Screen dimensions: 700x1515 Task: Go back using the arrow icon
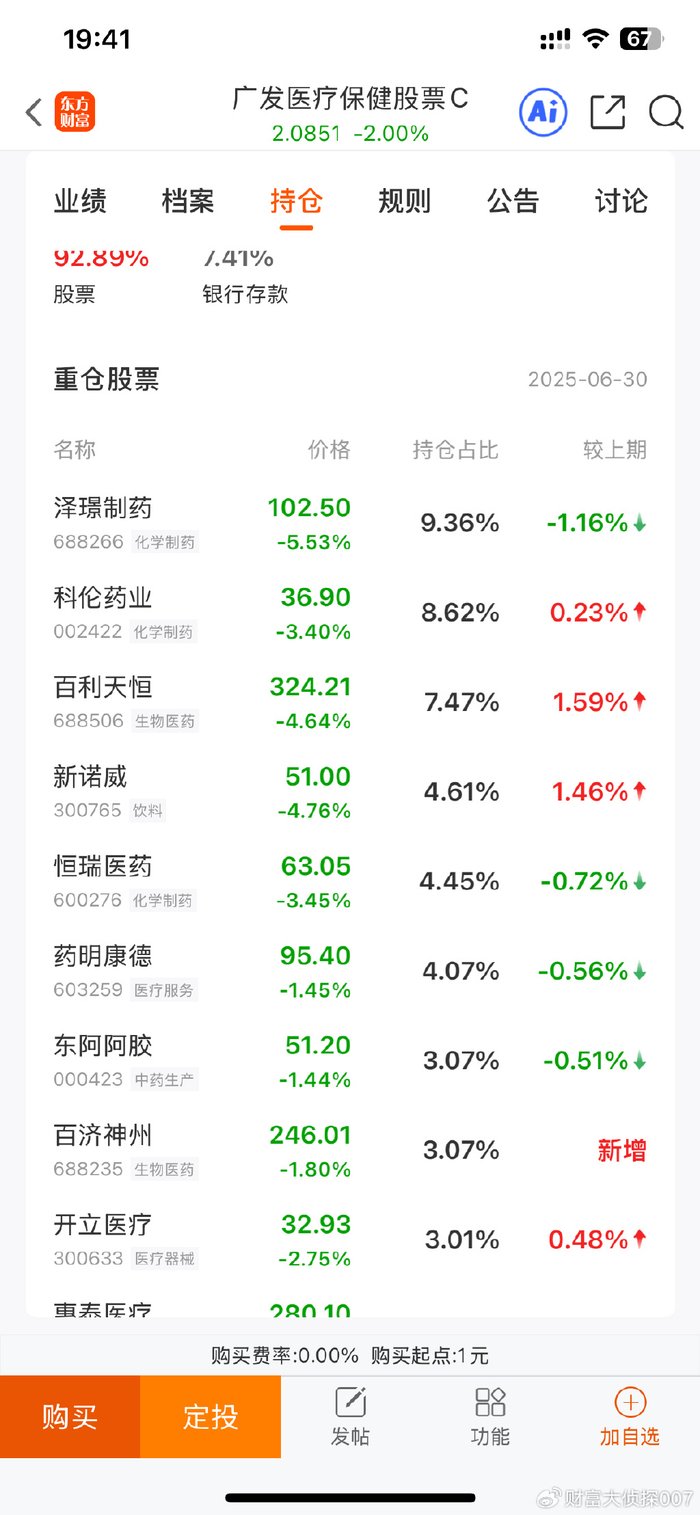(33, 113)
